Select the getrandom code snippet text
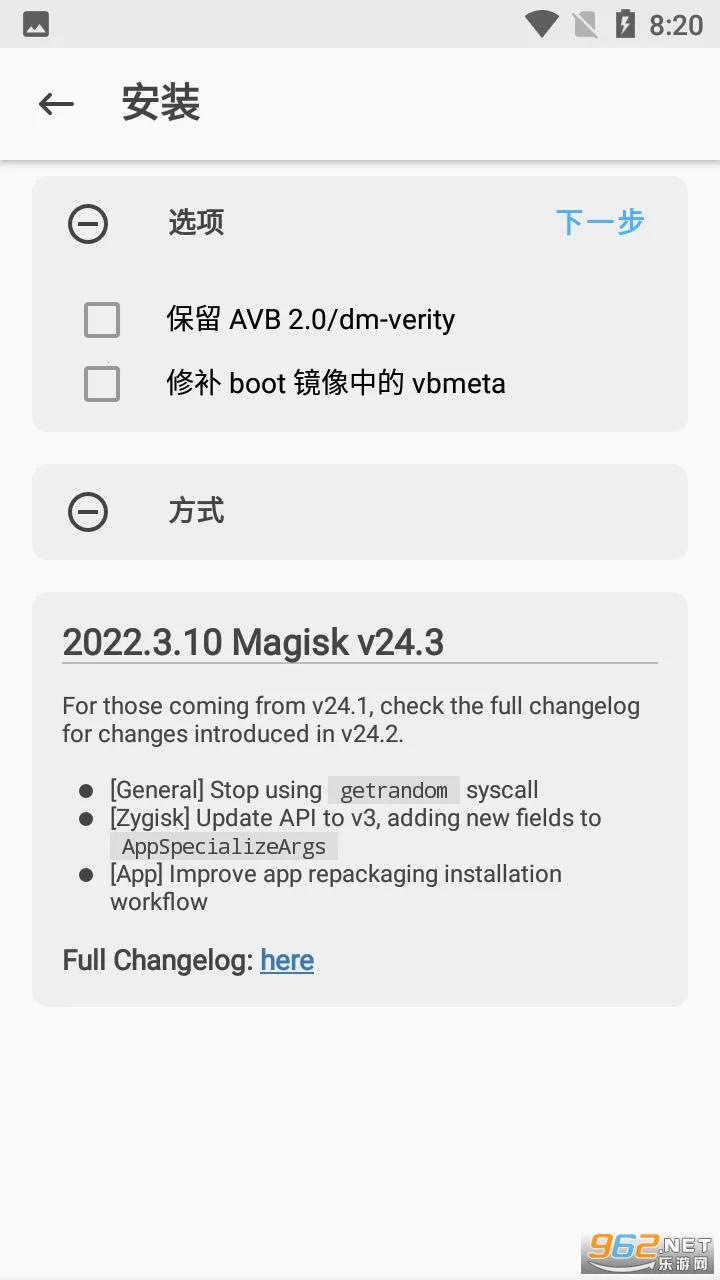This screenshot has height=1280, width=720. point(393,790)
